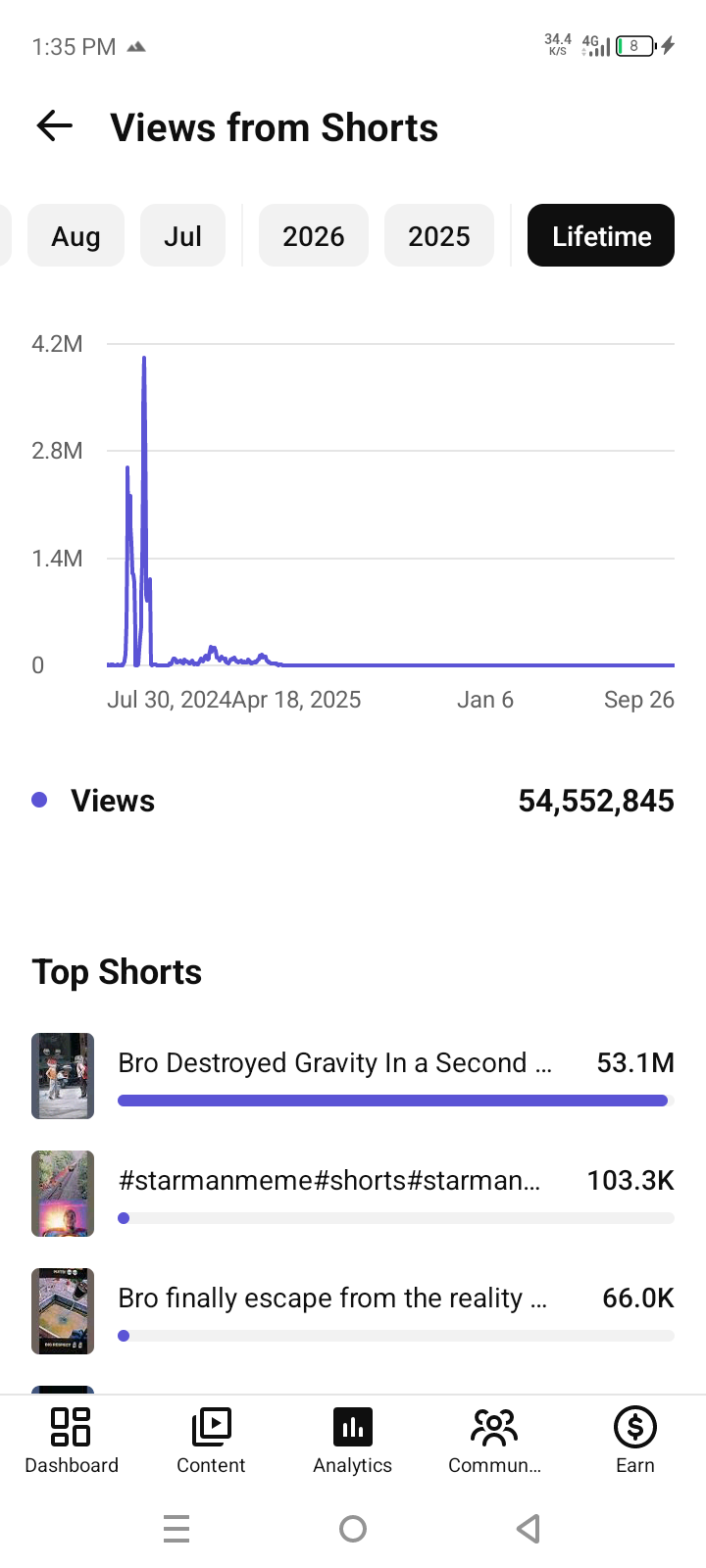Go to the Community tab
The height and width of the screenshot is (1568, 706).
[x=494, y=1440]
